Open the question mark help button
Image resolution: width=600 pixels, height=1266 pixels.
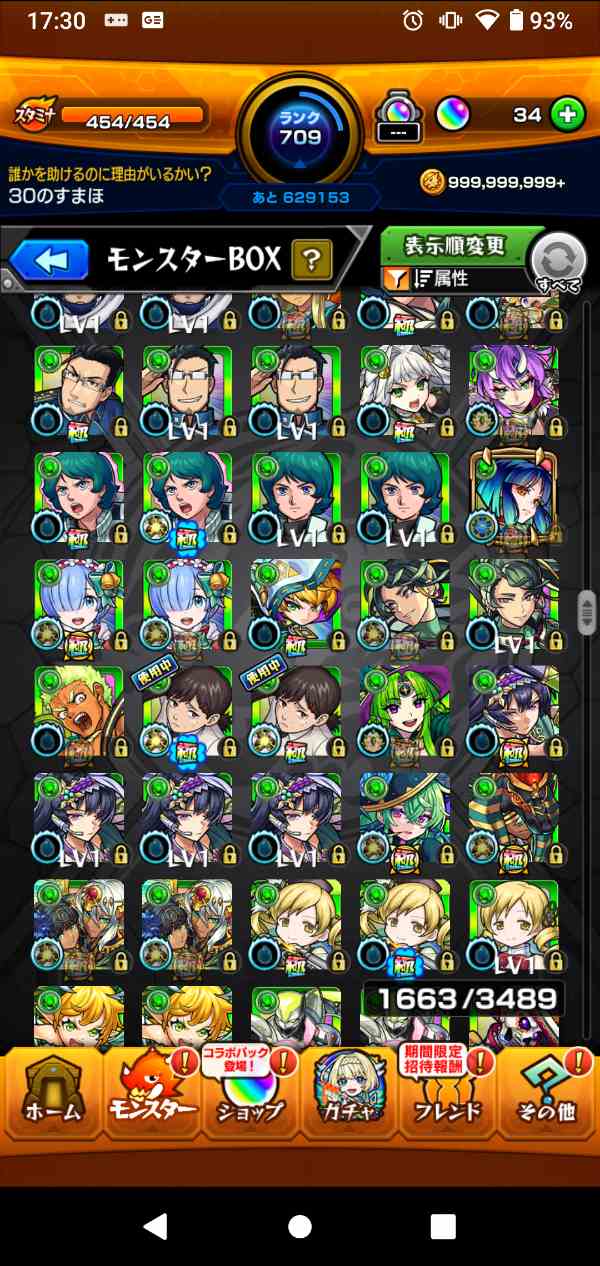(x=312, y=261)
